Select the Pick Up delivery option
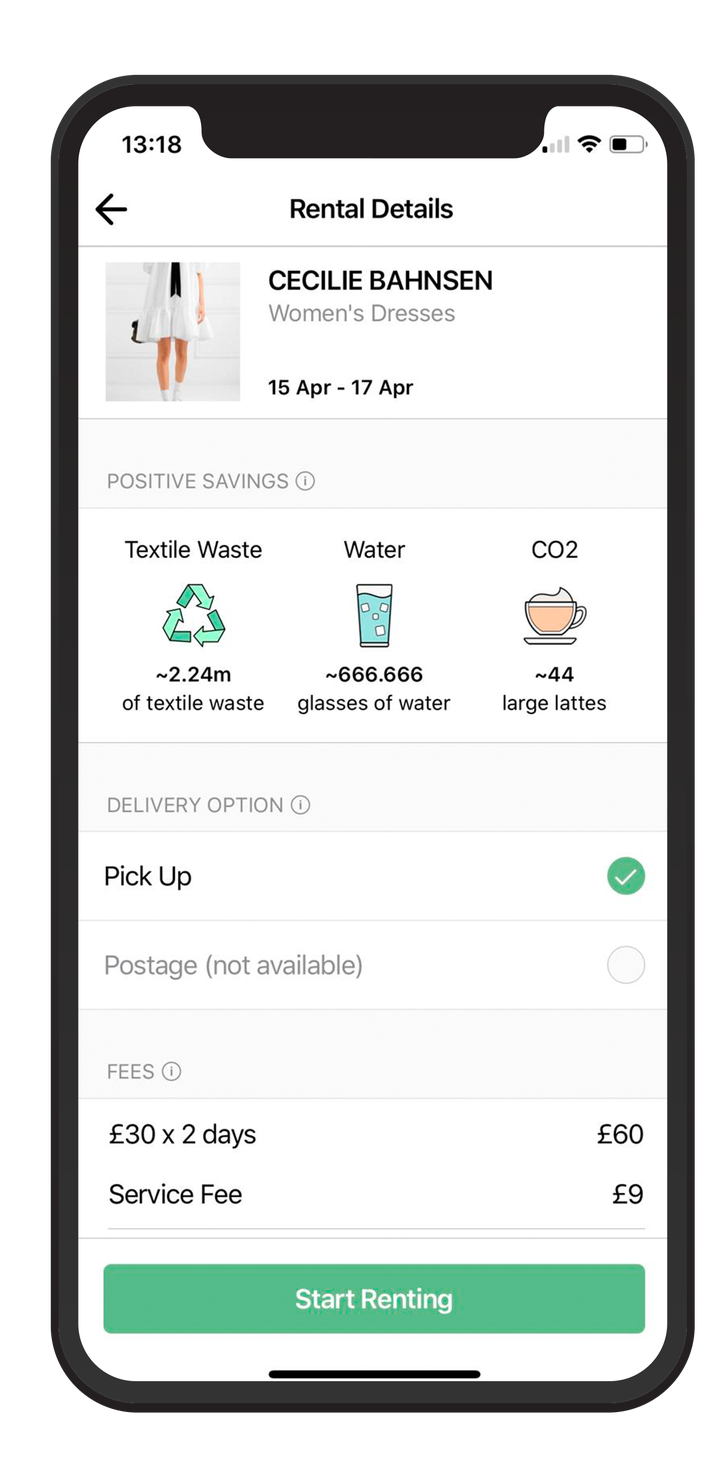This screenshot has height=1467, width=724. 625,876
